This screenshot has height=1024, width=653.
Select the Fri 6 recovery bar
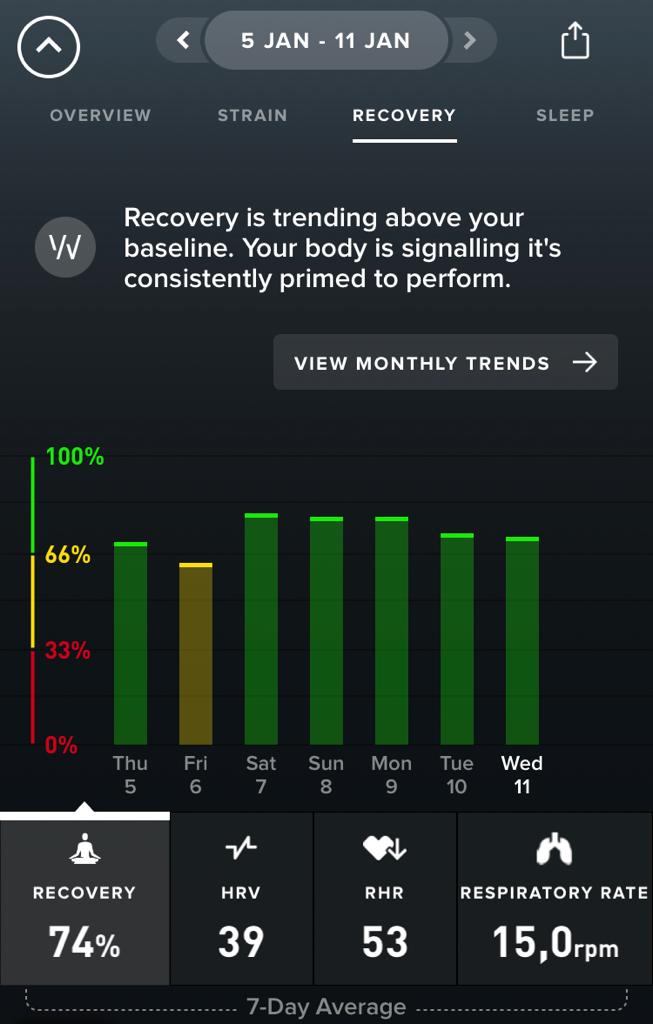pyautogui.click(x=196, y=654)
